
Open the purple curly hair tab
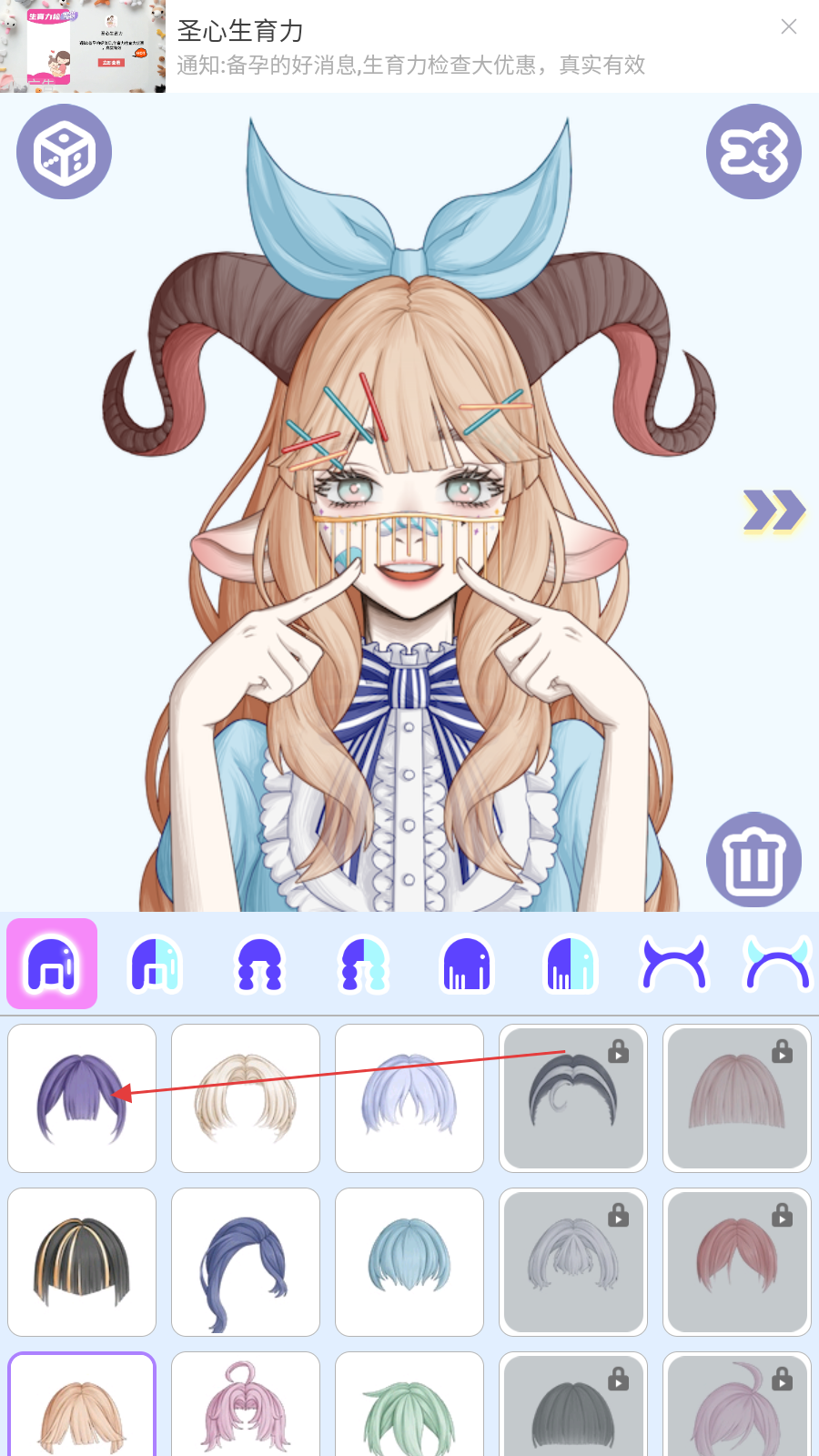[x=260, y=965]
